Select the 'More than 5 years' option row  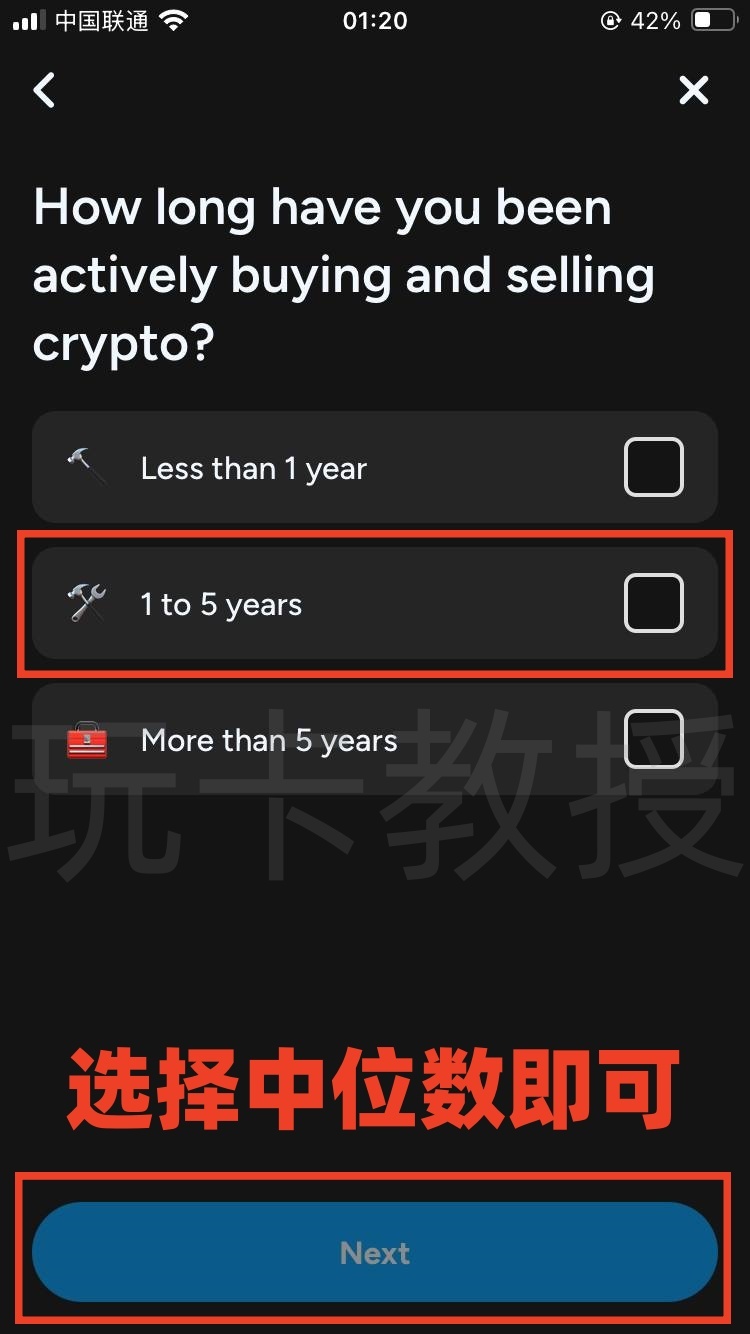click(x=375, y=740)
